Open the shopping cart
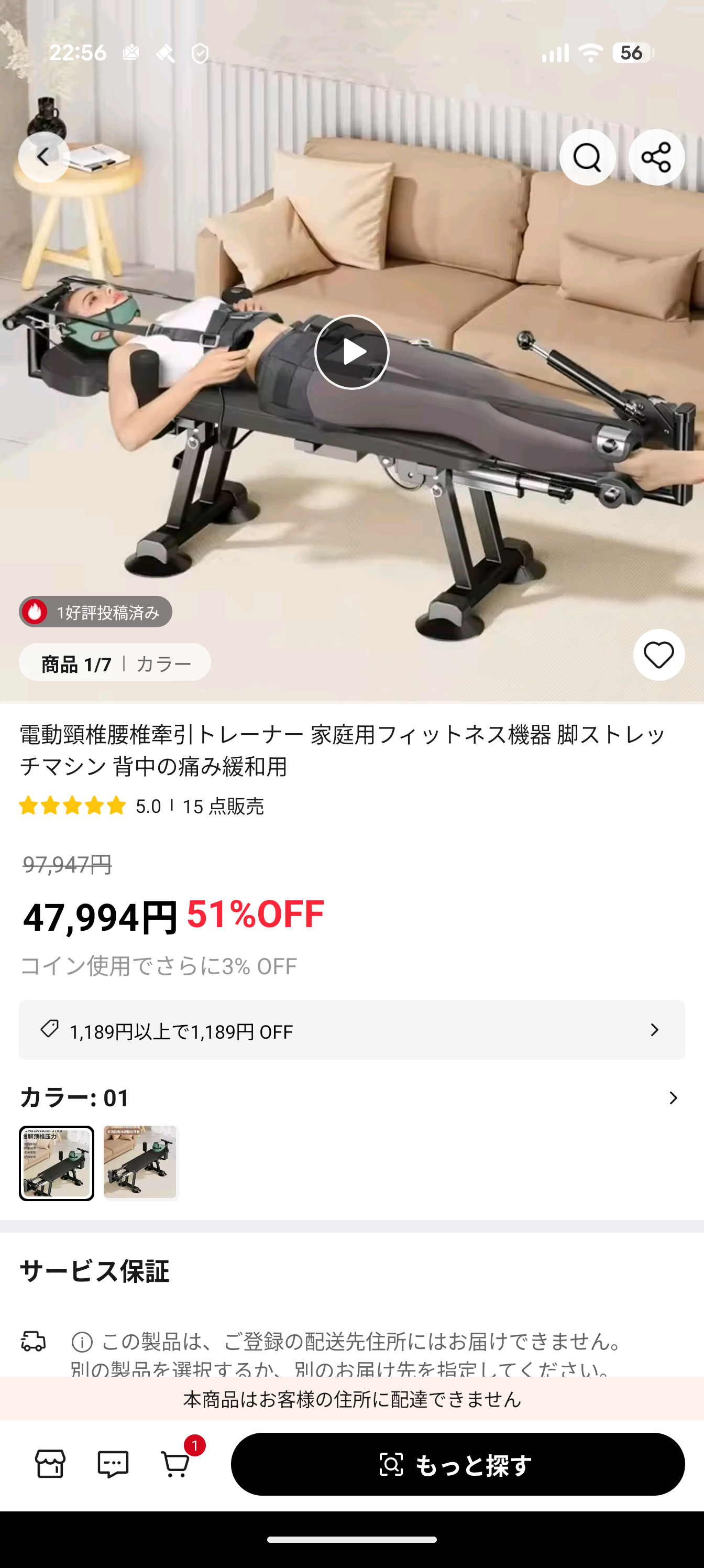 click(177, 1464)
